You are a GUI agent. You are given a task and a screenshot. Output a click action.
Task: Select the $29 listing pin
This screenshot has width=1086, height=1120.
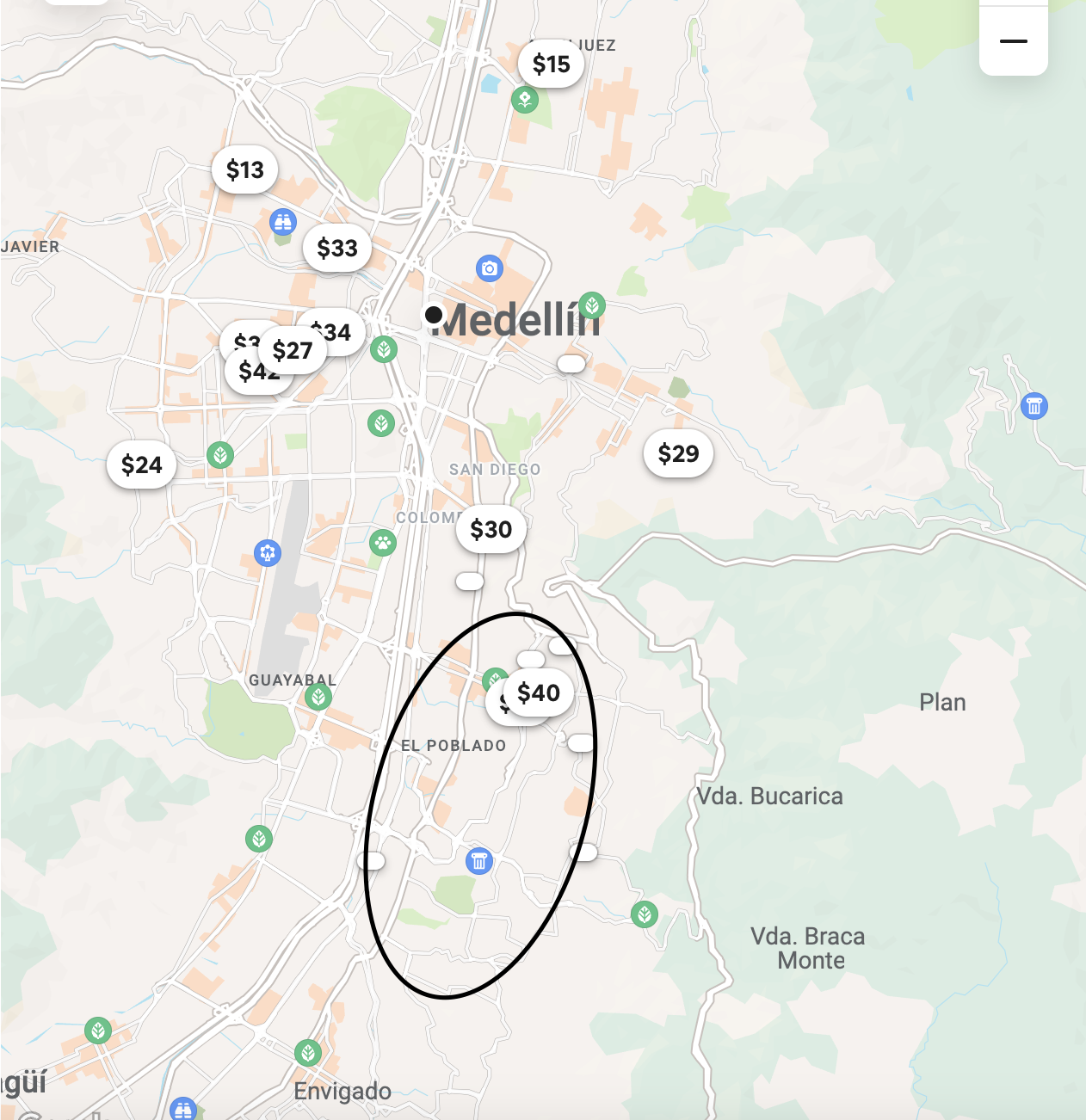678,453
